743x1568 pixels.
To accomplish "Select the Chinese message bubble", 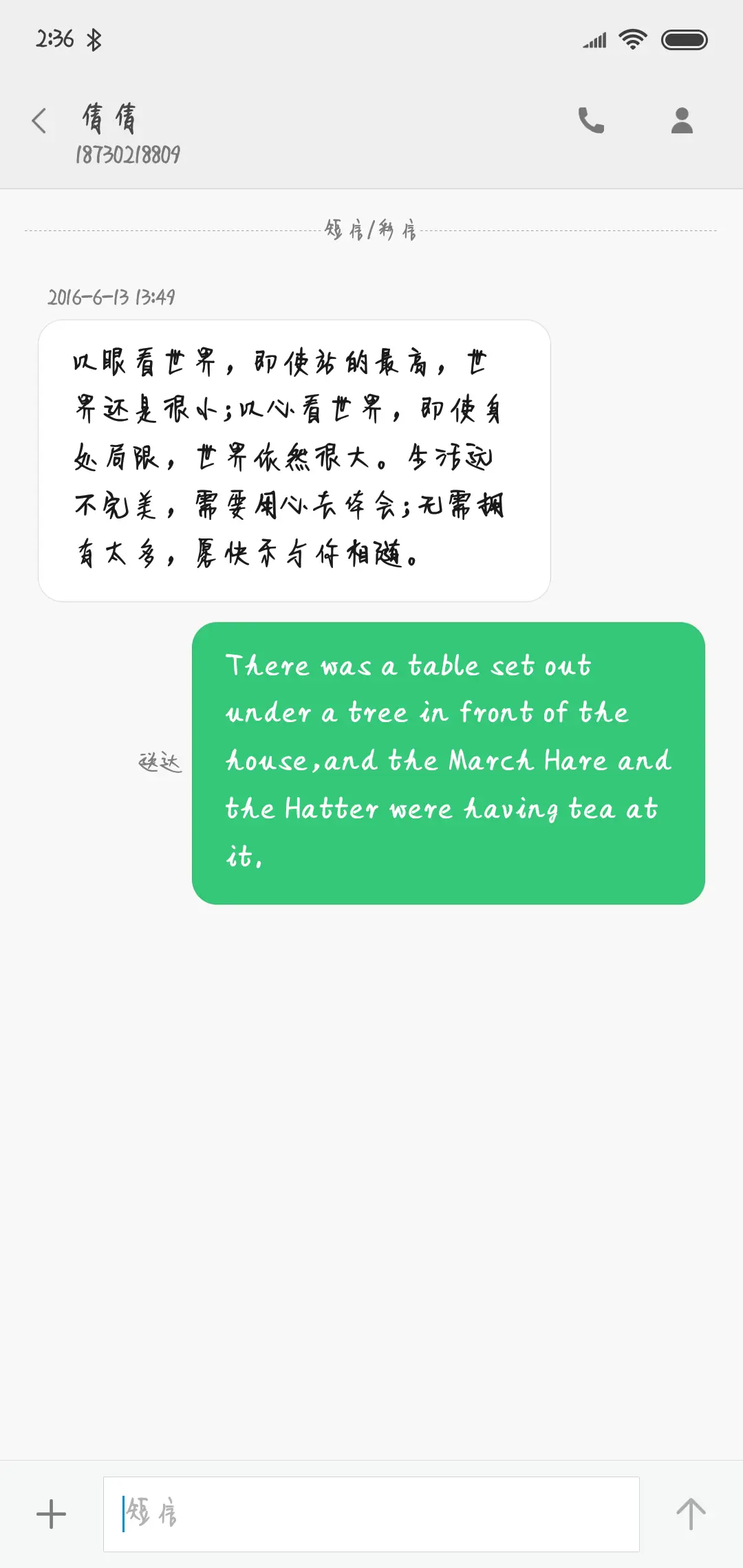I will pos(296,459).
